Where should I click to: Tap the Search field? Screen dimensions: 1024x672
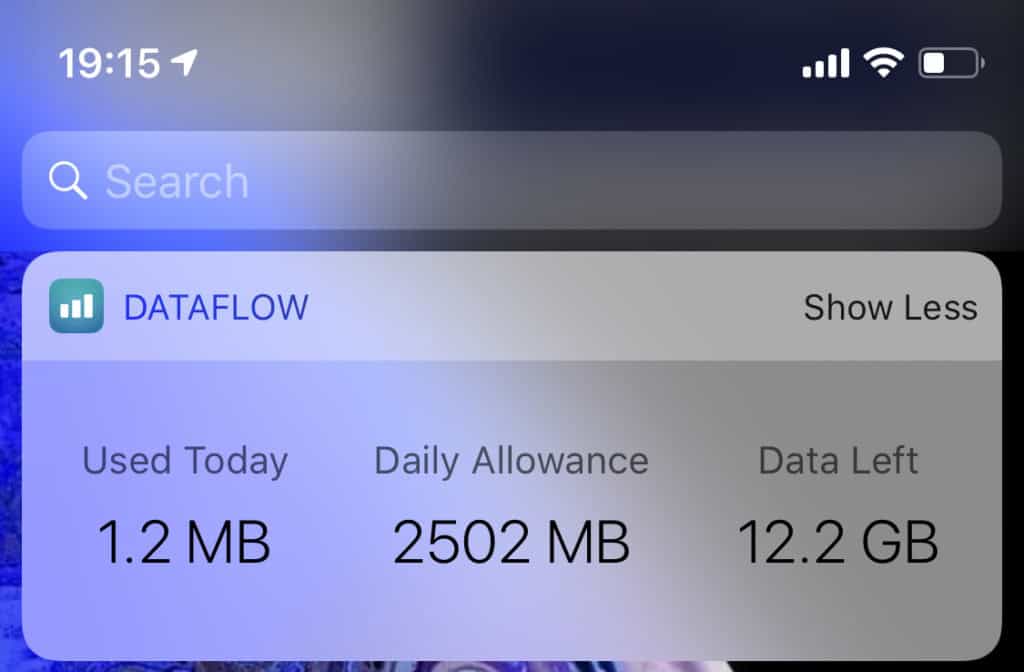pyautogui.click(x=510, y=181)
